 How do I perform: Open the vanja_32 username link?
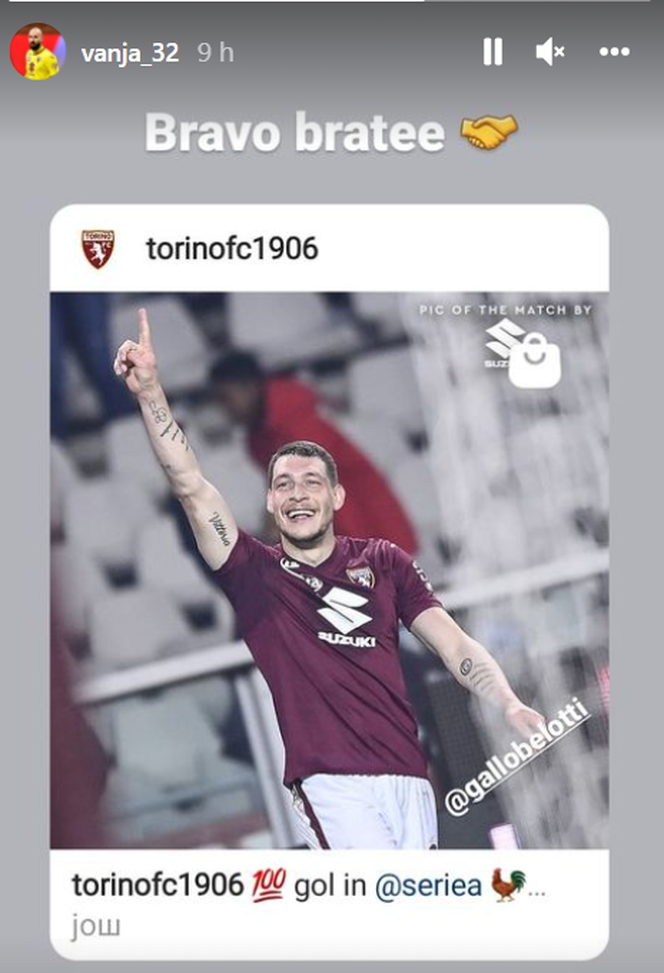coord(129,52)
